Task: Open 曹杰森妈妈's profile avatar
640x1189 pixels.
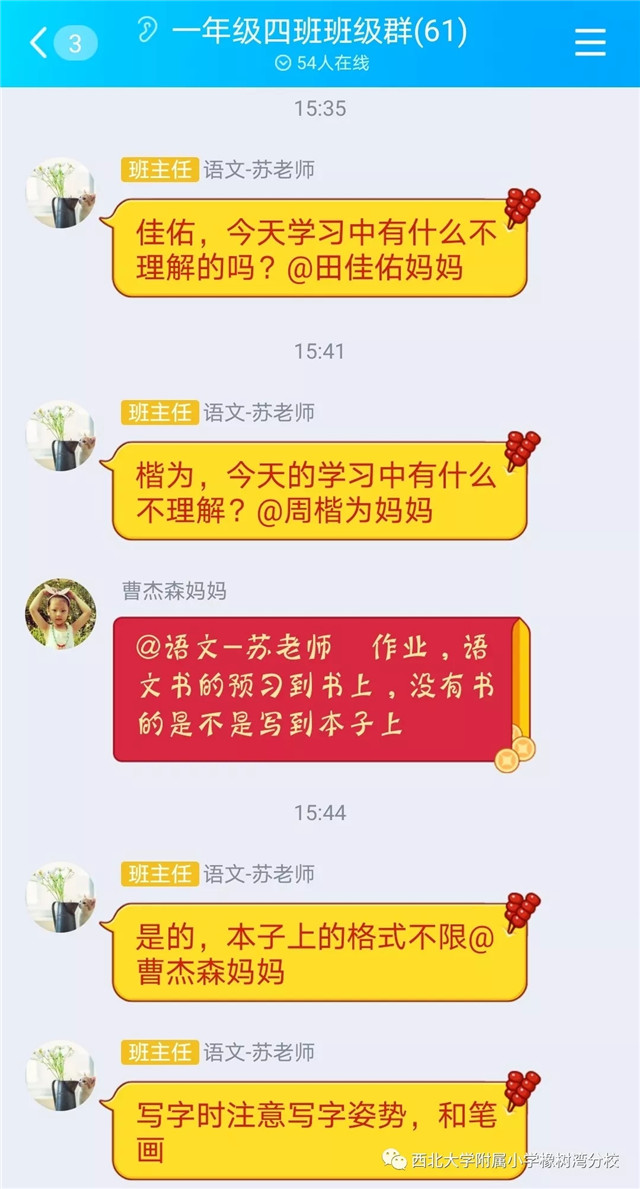Action: 61,614
